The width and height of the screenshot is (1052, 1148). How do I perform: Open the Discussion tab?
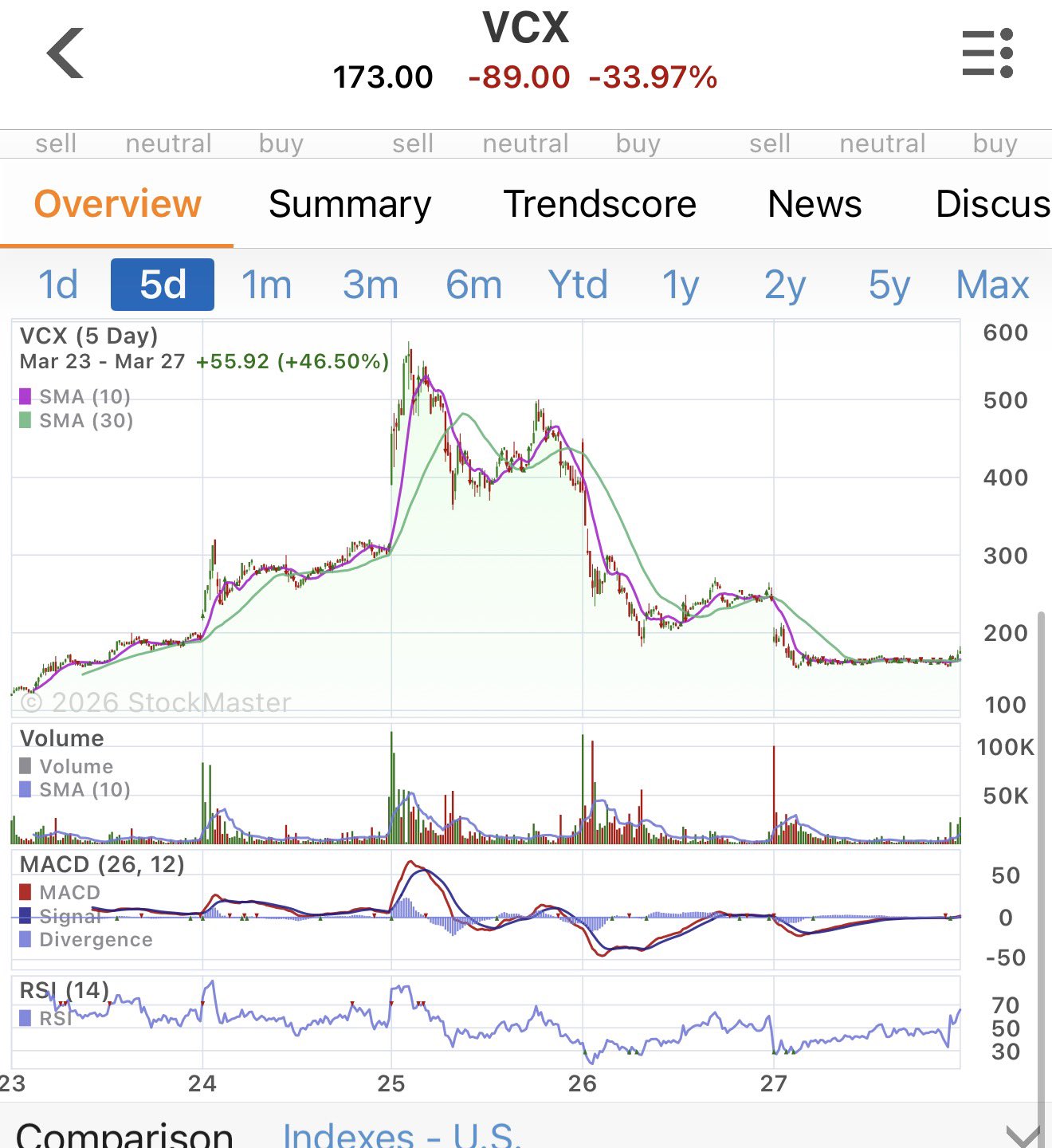992,204
